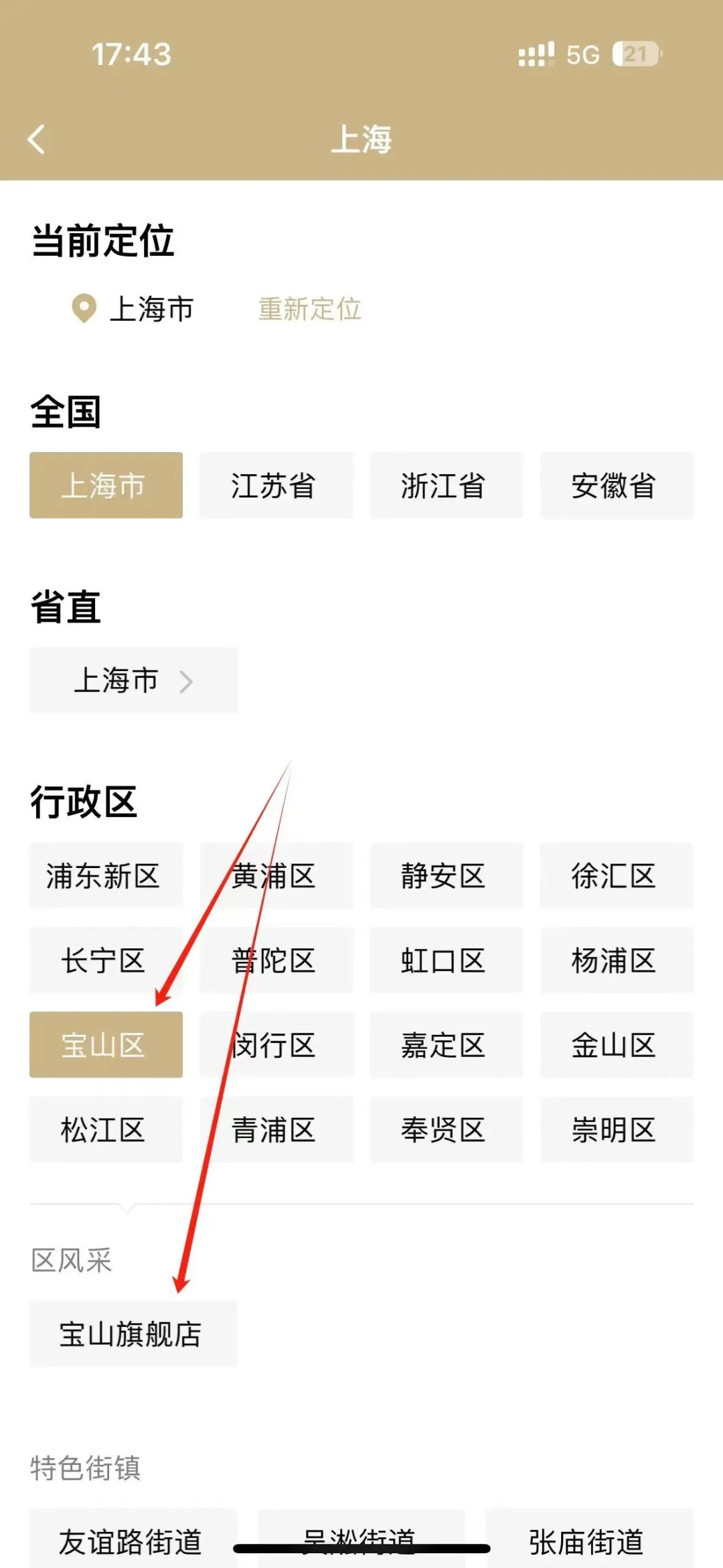Select 长宁区 district
The image size is (723, 1568).
point(106,960)
